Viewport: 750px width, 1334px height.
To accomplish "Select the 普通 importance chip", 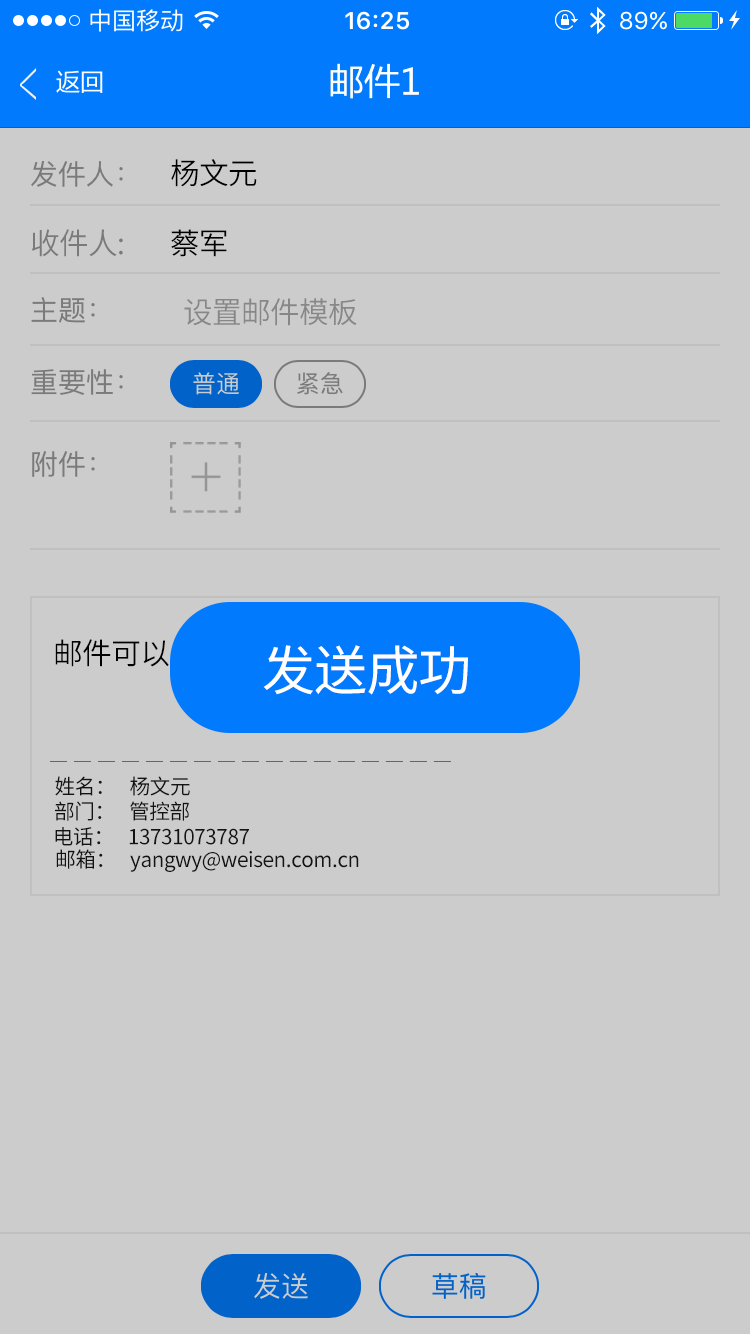I will tap(216, 384).
